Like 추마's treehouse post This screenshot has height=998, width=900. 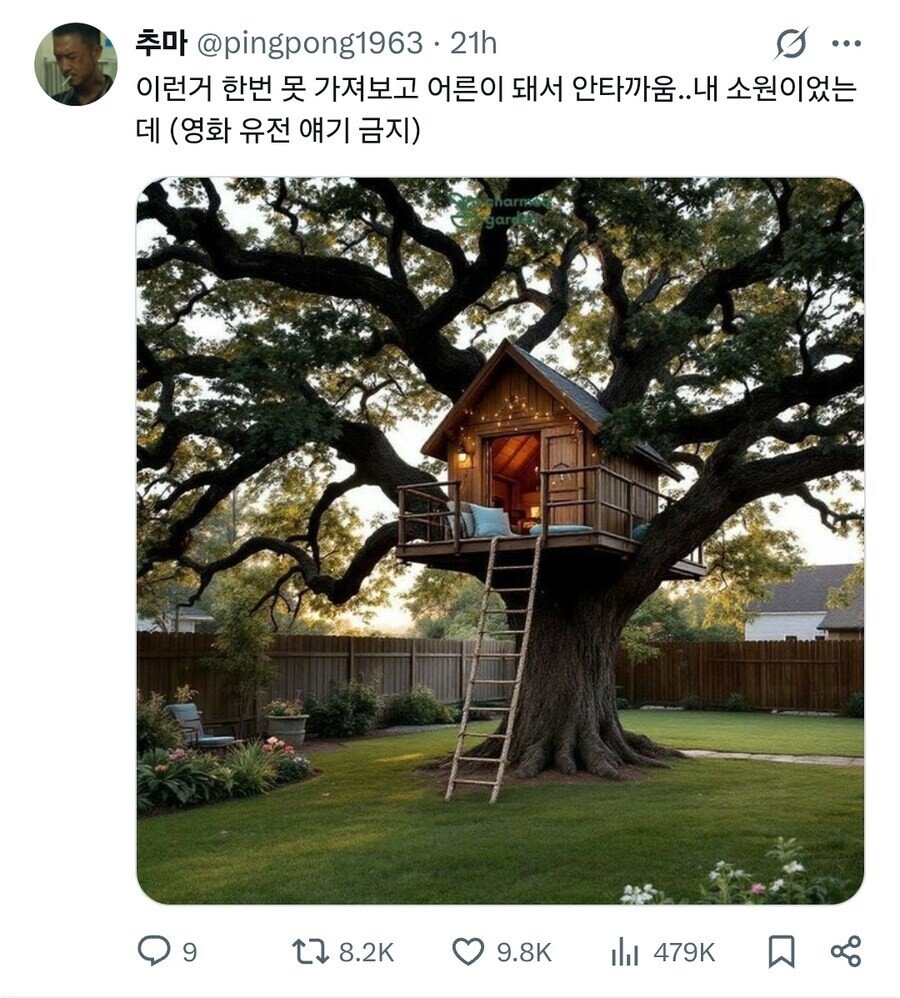point(468,951)
